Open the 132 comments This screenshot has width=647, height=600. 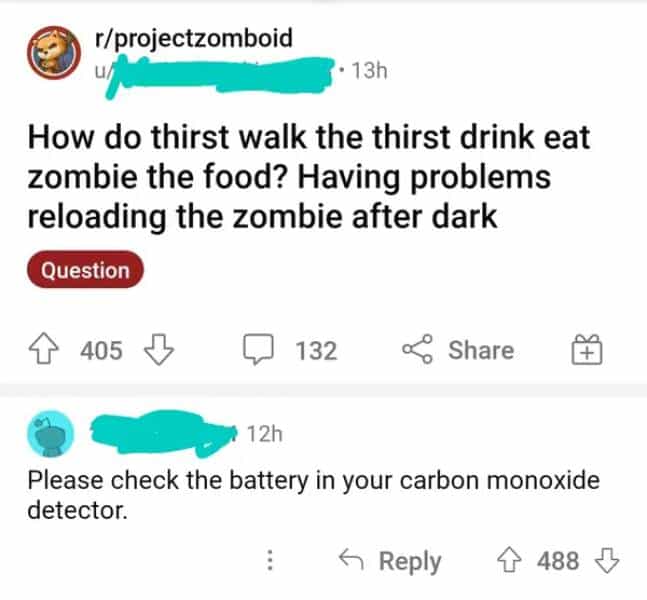pos(289,349)
